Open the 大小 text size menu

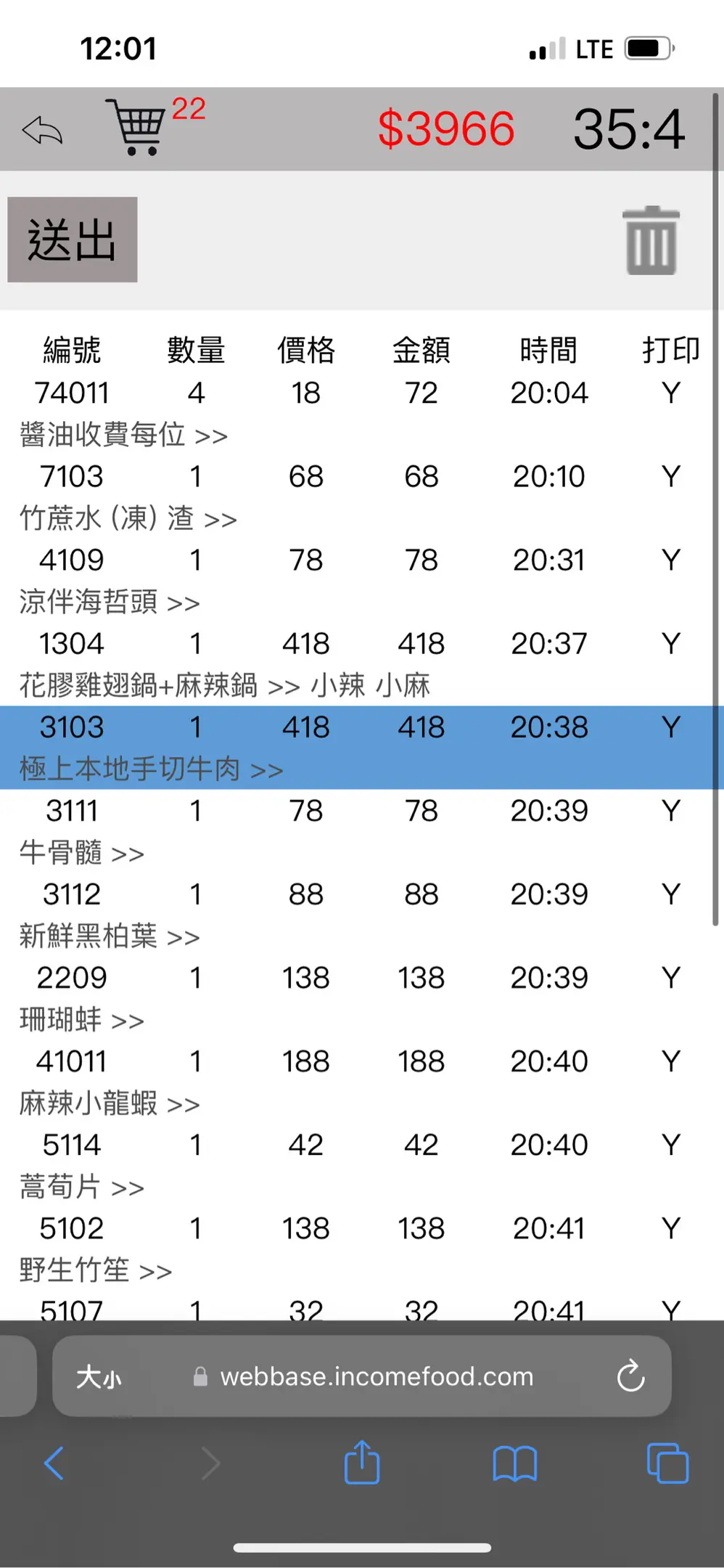coord(99,1376)
